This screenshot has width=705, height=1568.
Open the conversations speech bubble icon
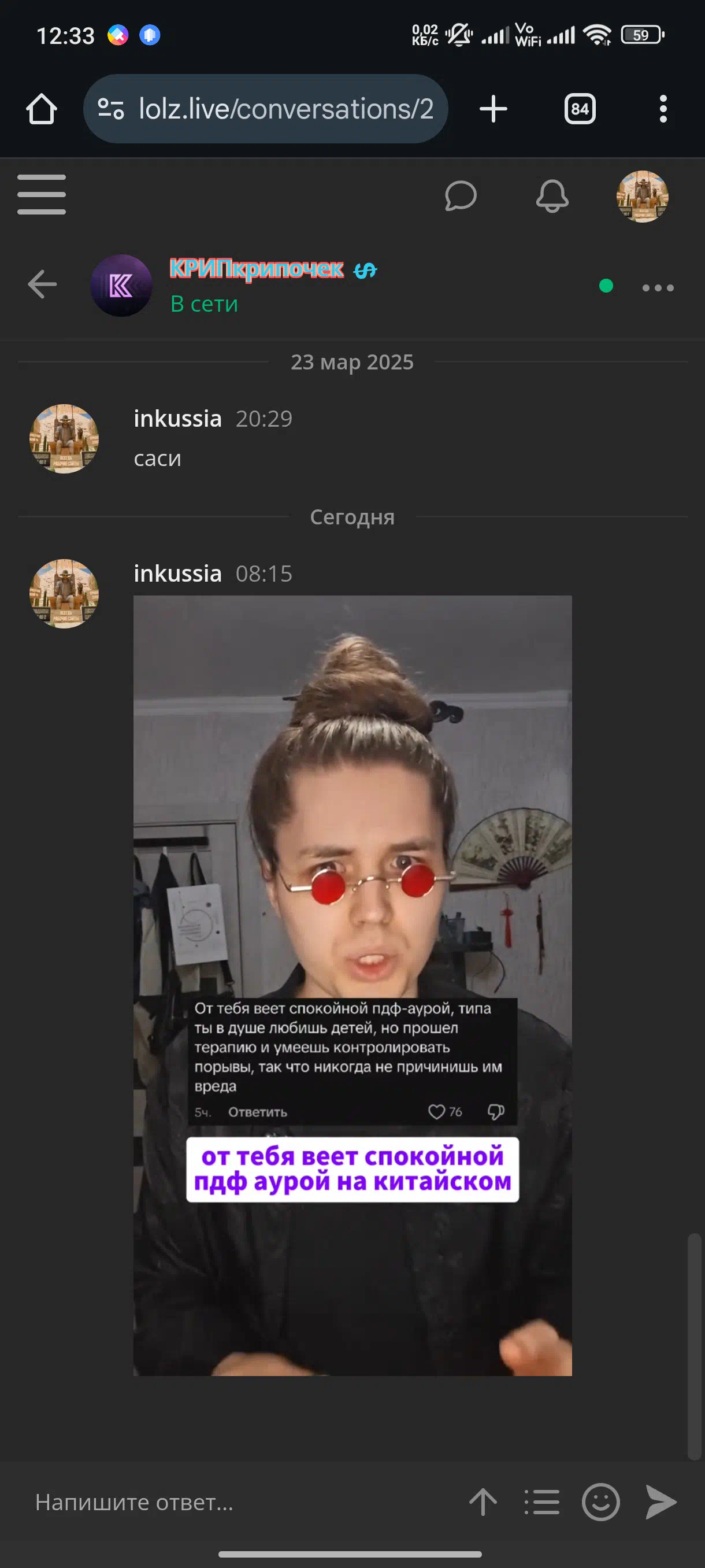[461, 196]
